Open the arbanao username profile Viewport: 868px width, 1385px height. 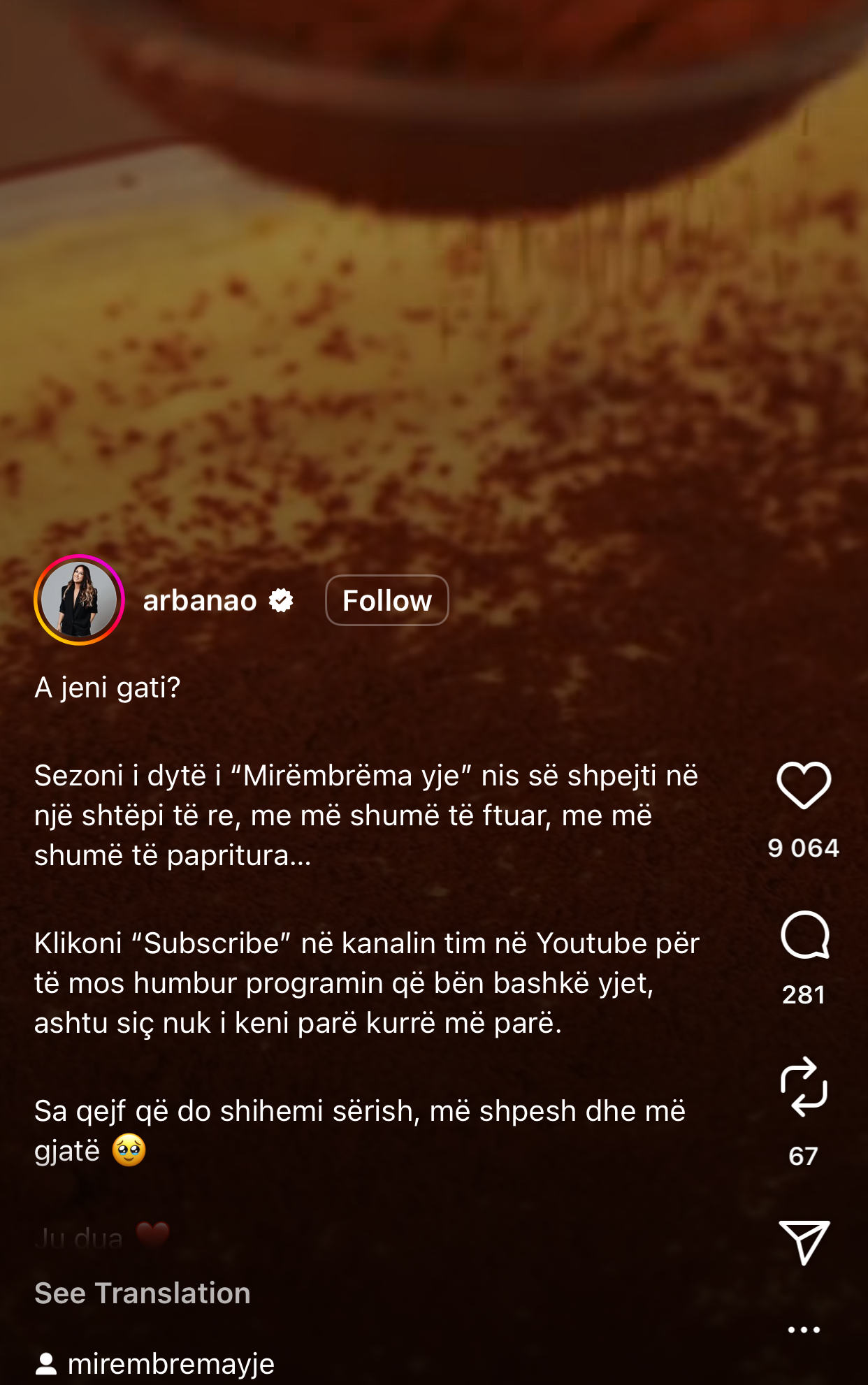click(200, 601)
